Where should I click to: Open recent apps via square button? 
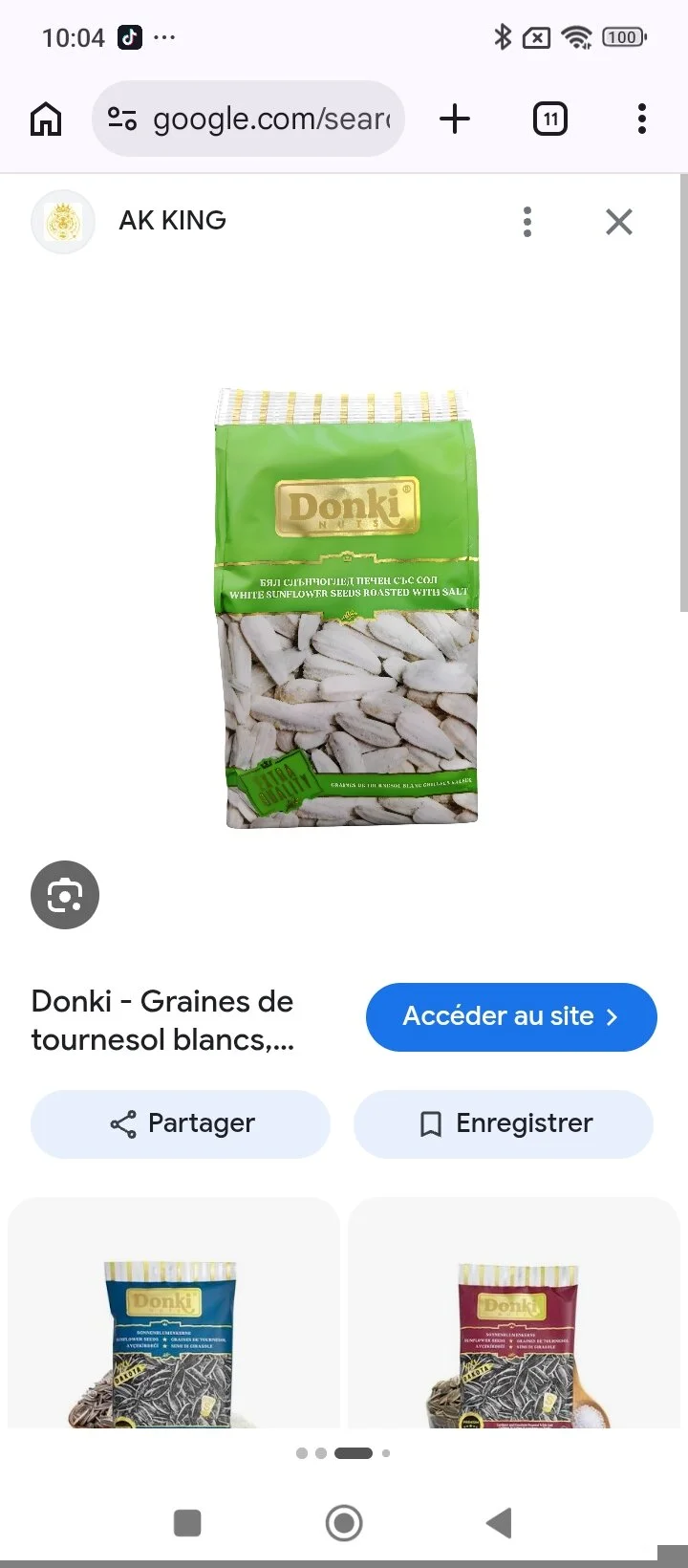[x=187, y=1523]
